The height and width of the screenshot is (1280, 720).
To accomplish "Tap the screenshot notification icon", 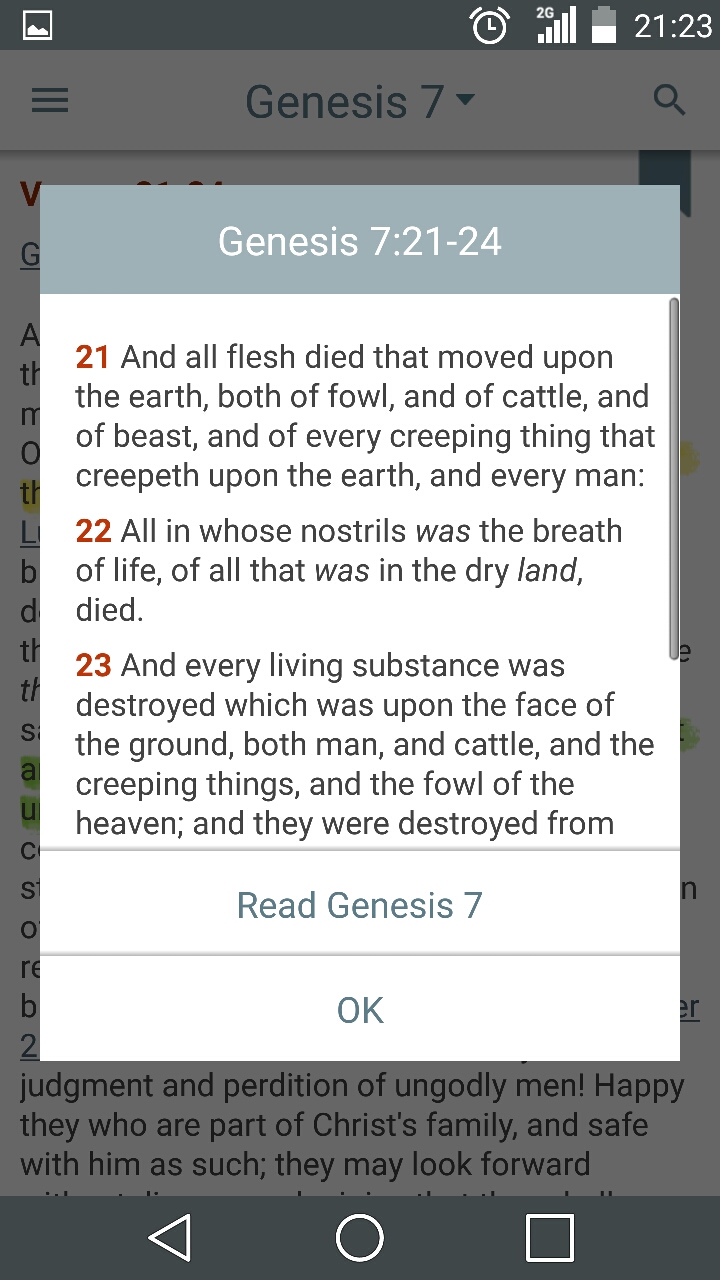I will [x=37, y=24].
